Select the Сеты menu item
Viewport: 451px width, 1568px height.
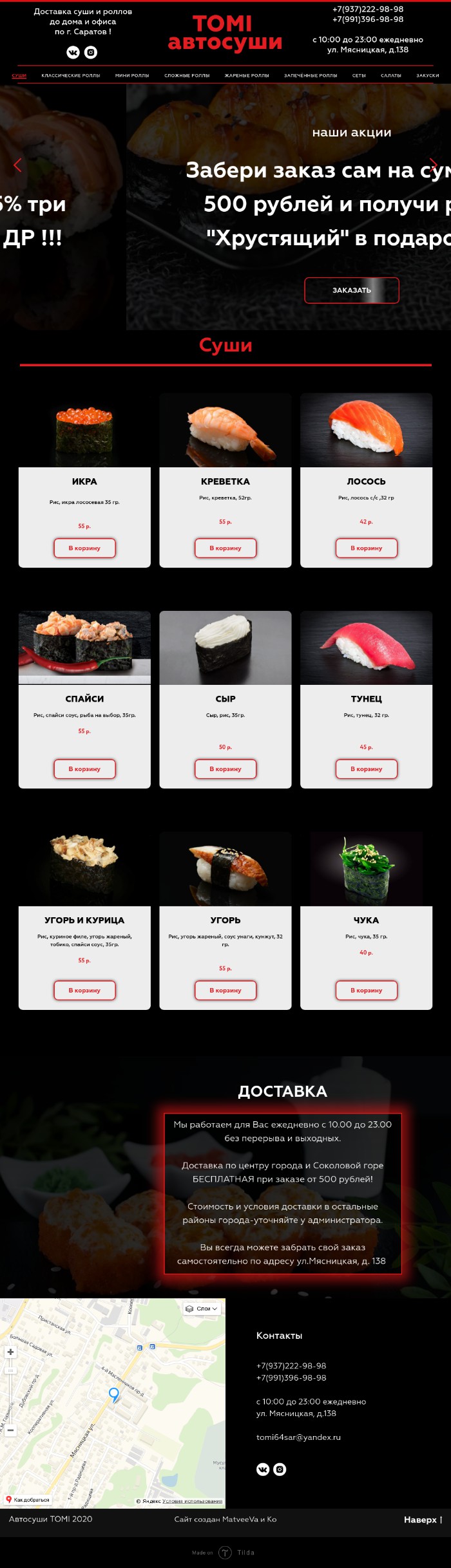pos(359,75)
